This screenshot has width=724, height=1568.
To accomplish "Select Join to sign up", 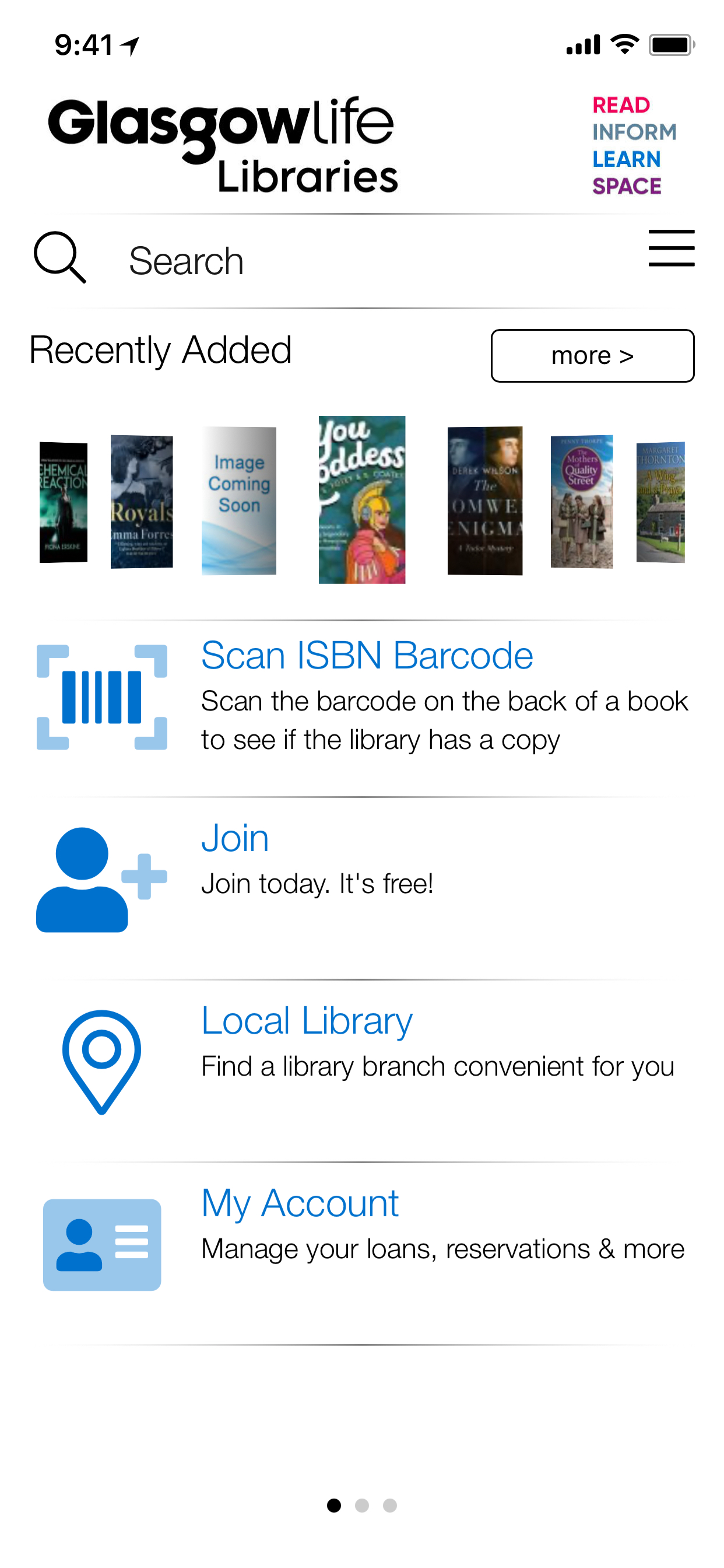I will tap(235, 839).
